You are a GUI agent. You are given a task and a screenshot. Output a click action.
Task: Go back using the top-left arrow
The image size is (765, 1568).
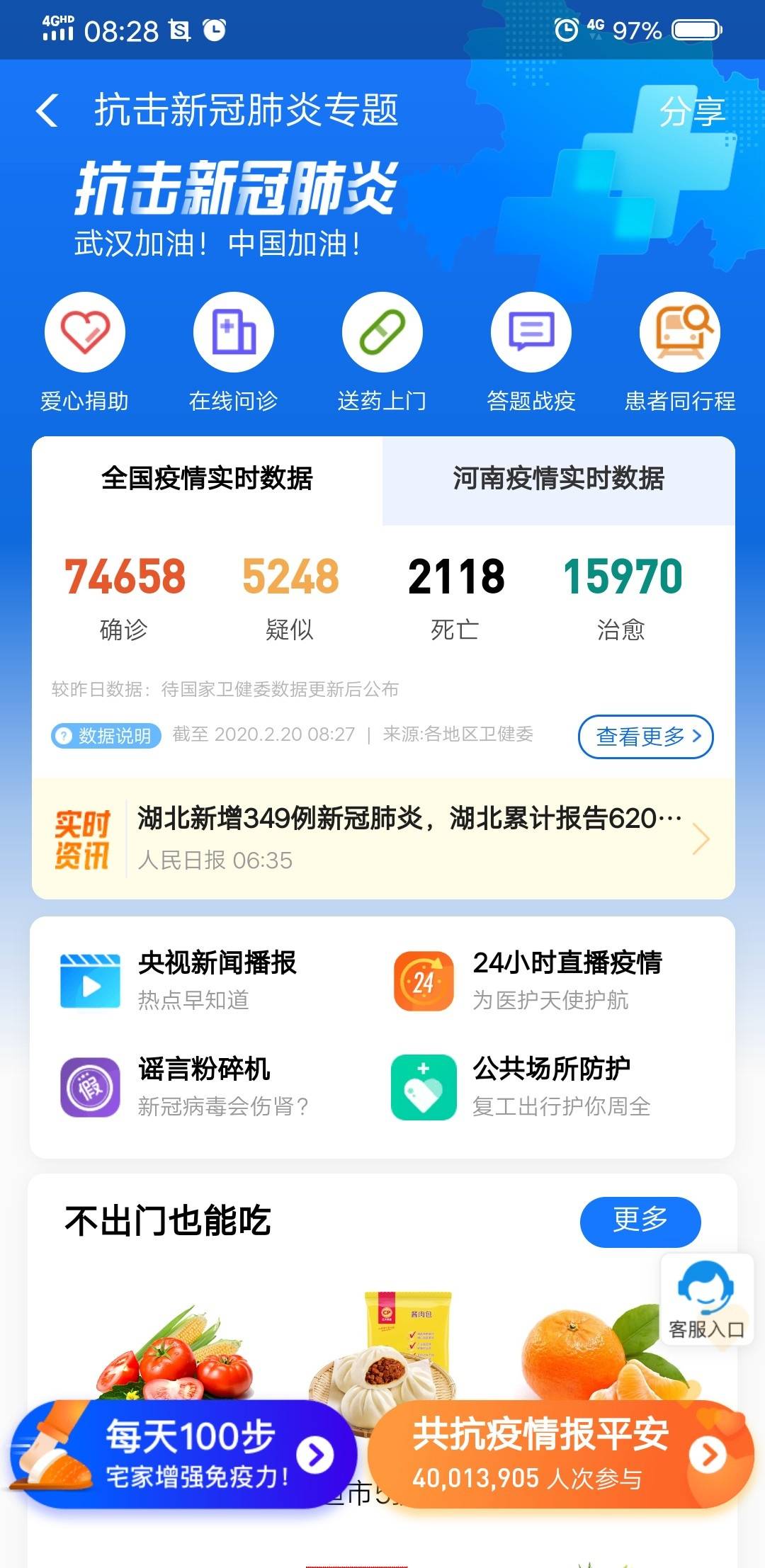pyautogui.click(x=47, y=111)
